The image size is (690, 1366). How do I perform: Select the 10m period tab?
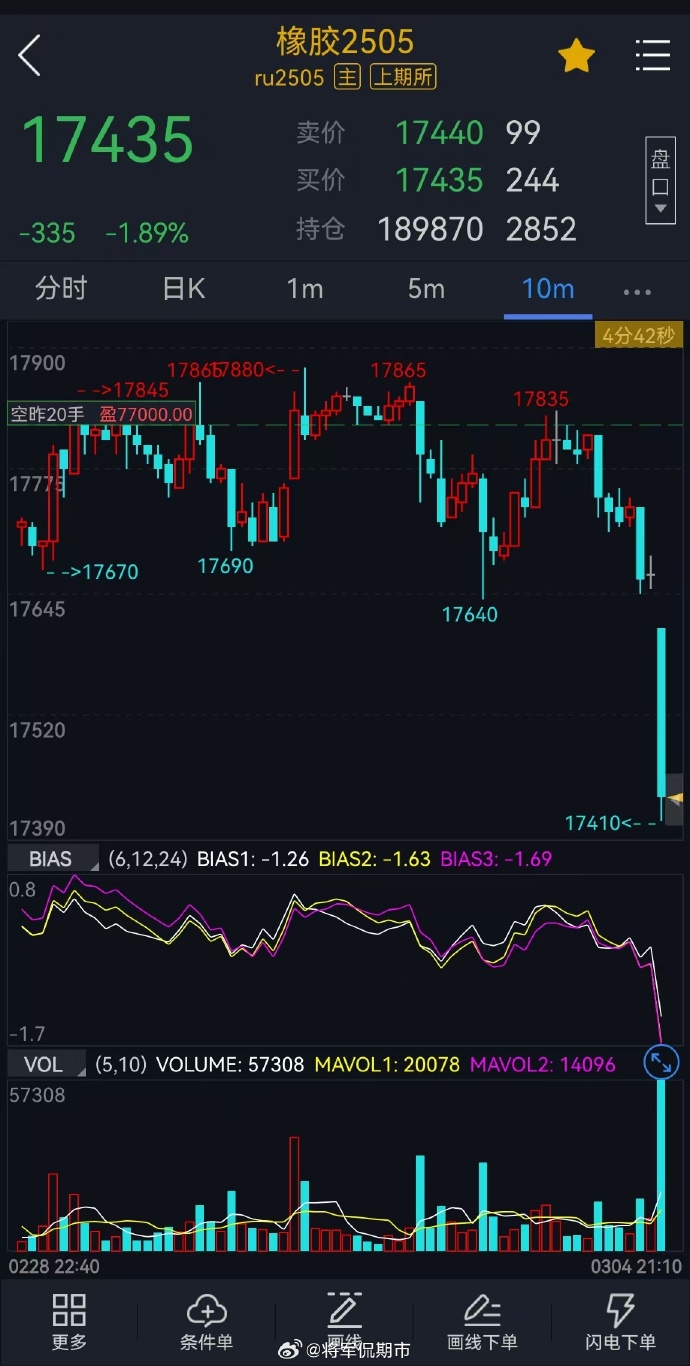[x=548, y=289]
